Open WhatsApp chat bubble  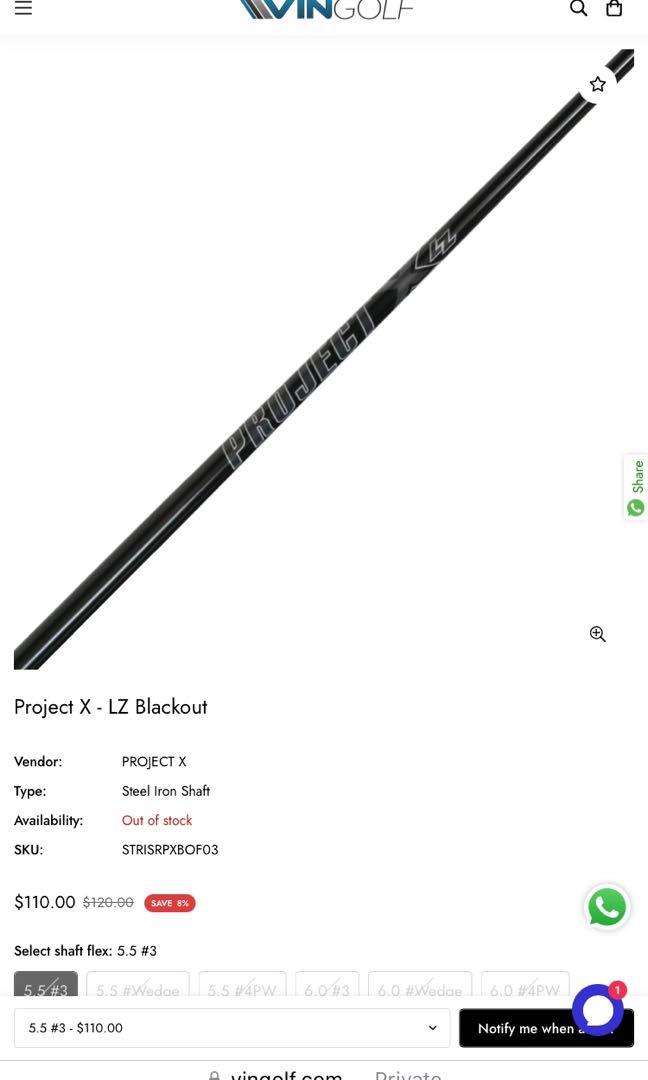607,908
